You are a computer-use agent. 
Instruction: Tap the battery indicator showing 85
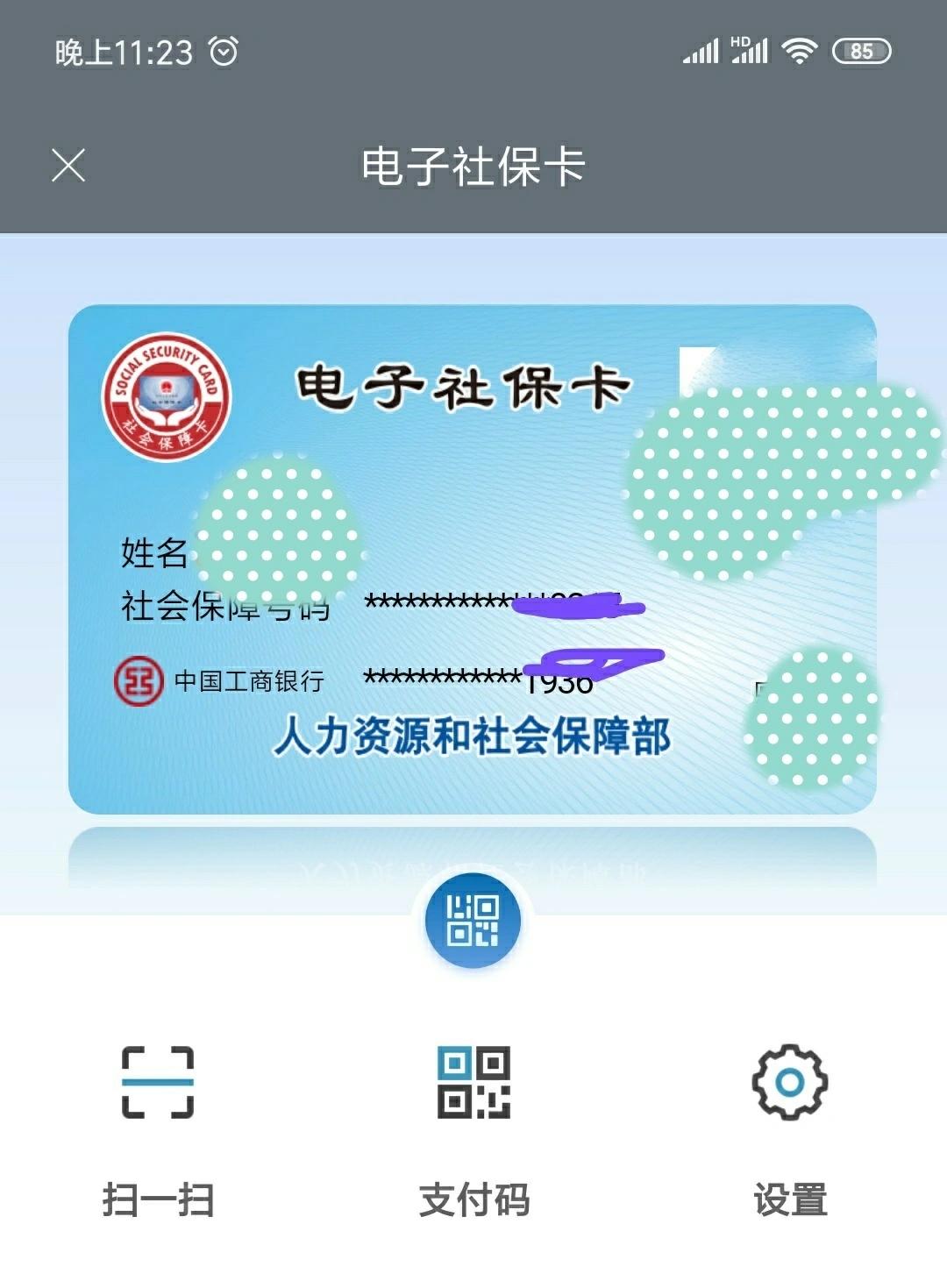(860, 53)
